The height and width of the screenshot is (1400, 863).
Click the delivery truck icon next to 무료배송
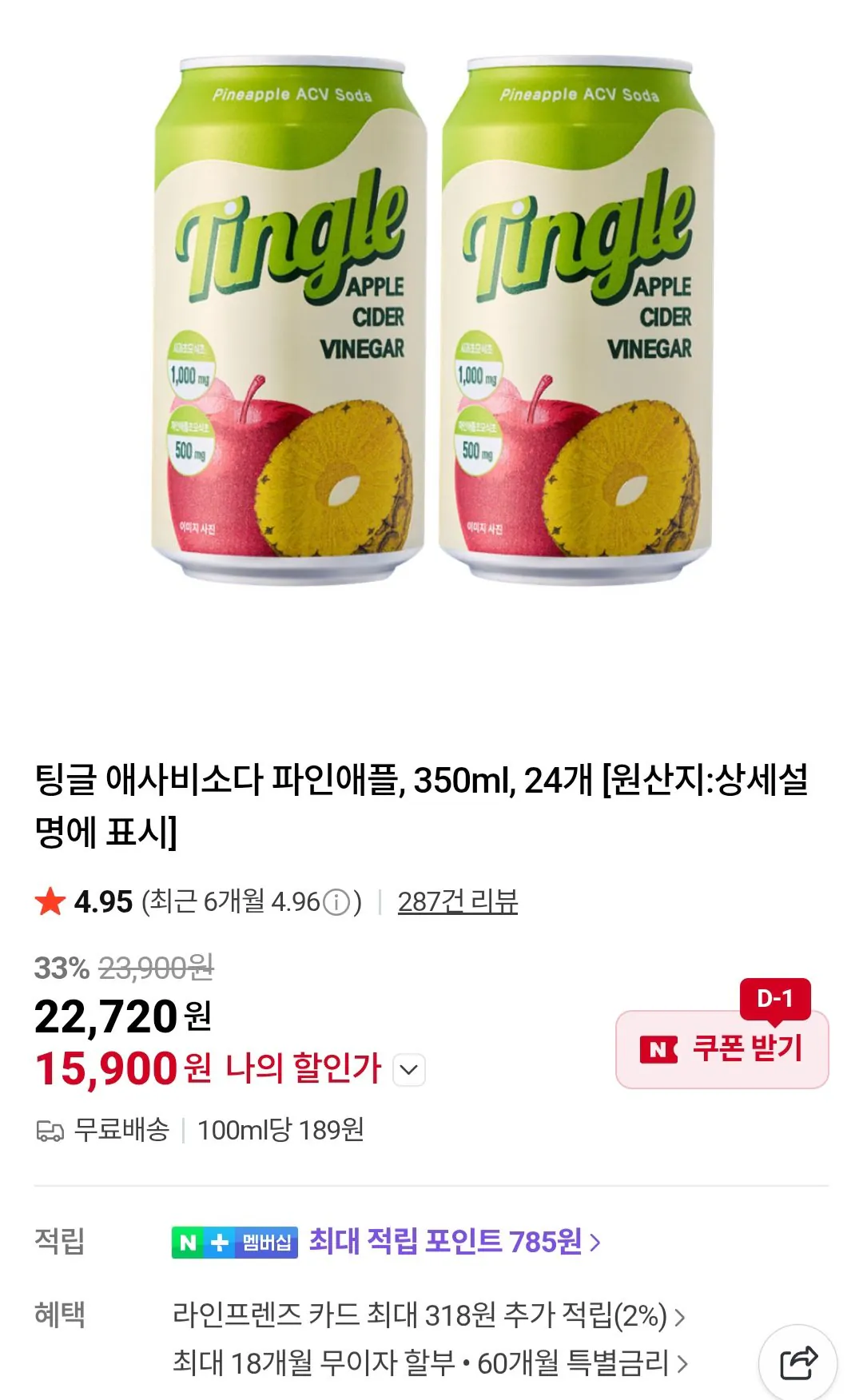pyautogui.click(x=50, y=1128)
